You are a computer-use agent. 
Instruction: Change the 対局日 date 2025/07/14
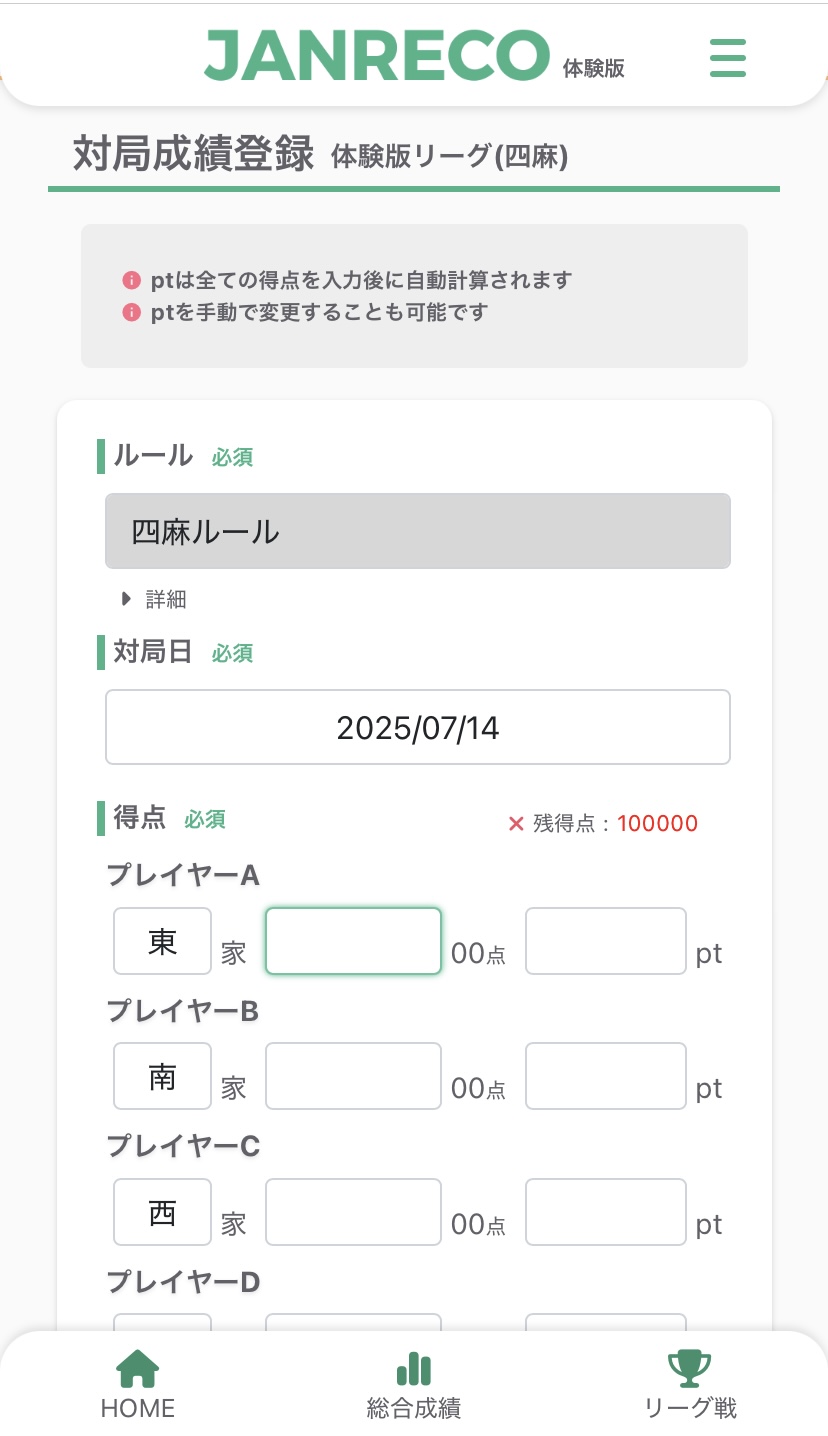(417, 727)
